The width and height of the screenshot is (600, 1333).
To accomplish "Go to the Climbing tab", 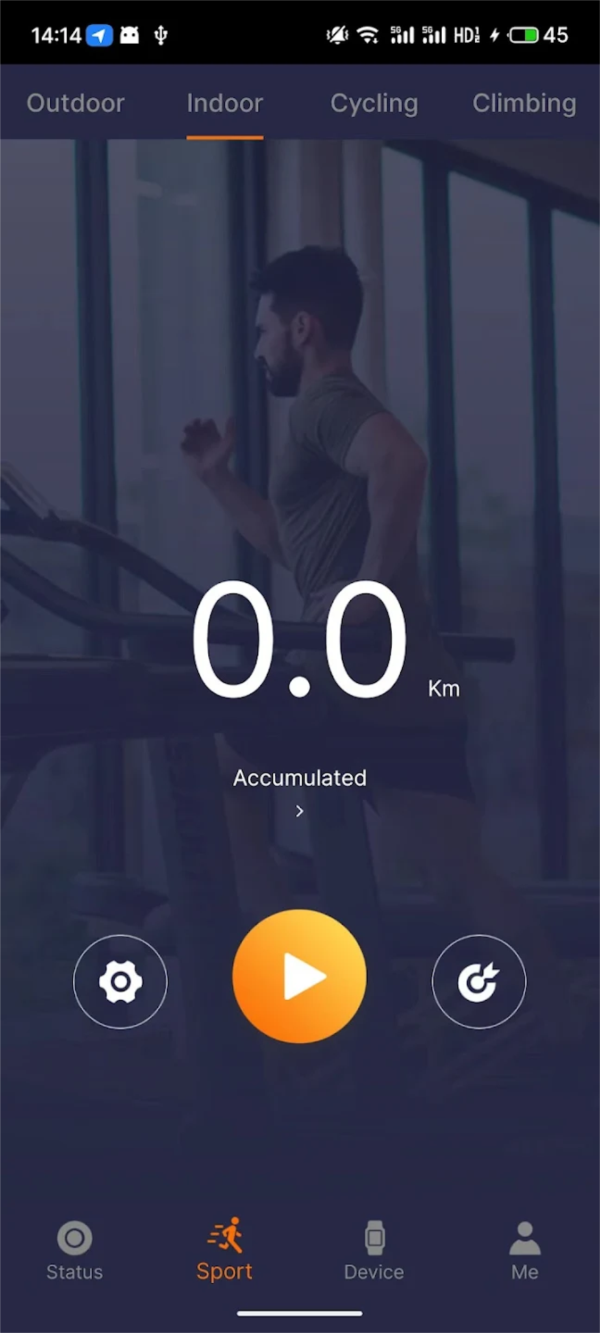I will click(x=524, y=104).
